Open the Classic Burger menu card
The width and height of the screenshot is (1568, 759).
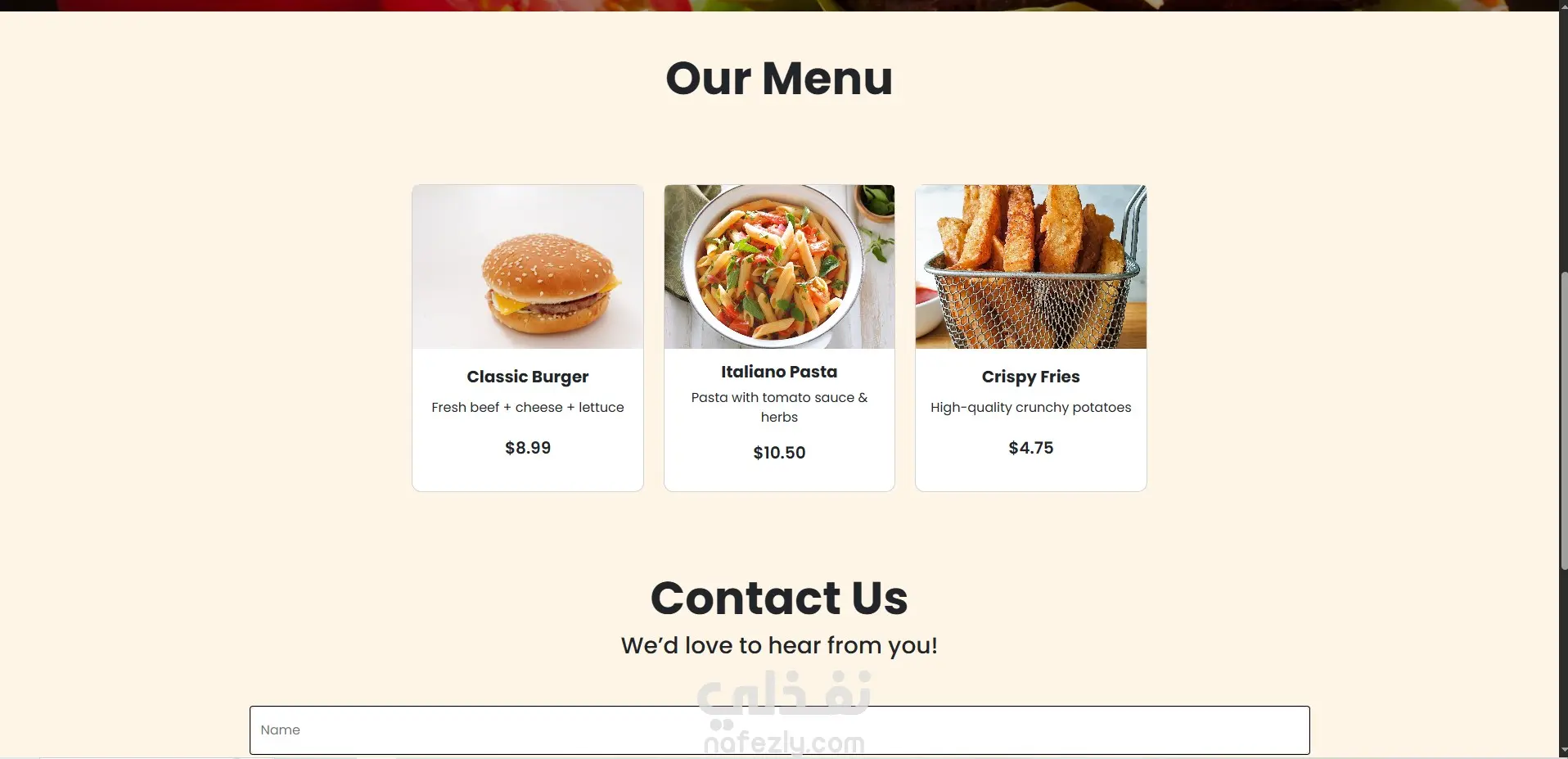pyautogui.click(x=527, y=337)
